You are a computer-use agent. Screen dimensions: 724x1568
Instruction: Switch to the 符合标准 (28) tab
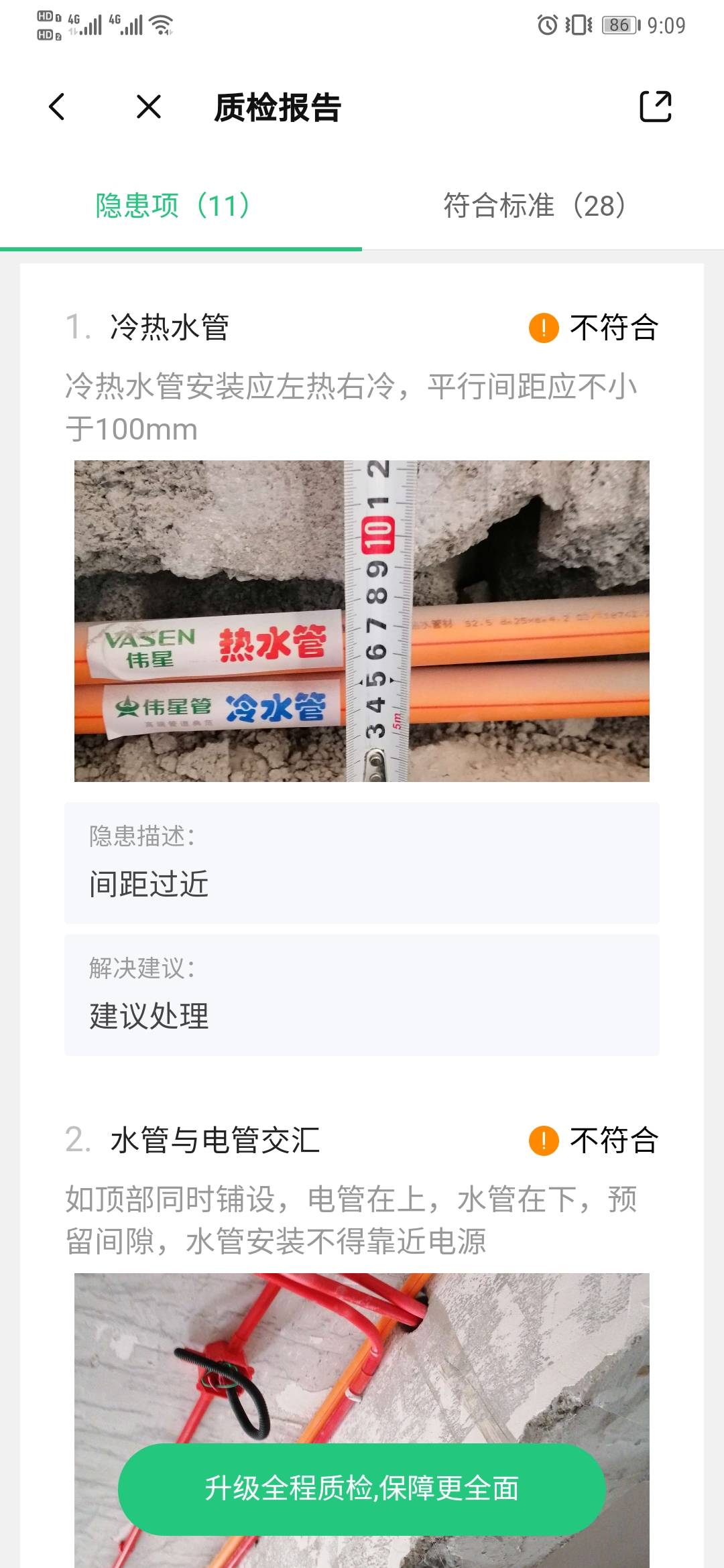[534, 206]
